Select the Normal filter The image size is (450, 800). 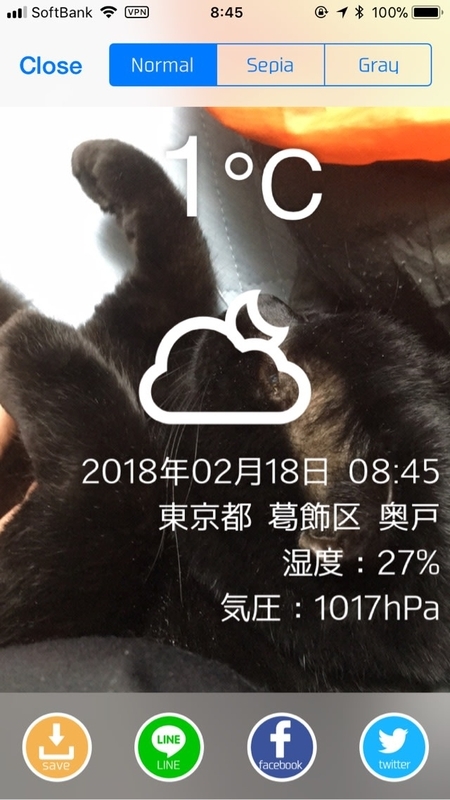pos(163,65)
